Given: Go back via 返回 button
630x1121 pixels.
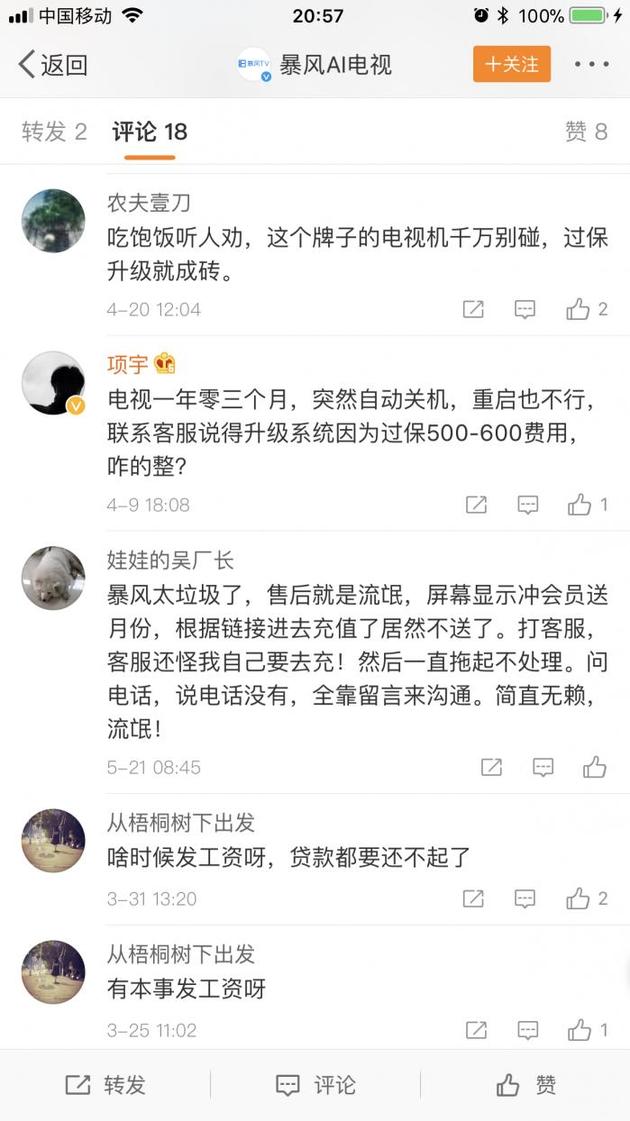Looking at the screenshot, I should click(x=53, y=65).
